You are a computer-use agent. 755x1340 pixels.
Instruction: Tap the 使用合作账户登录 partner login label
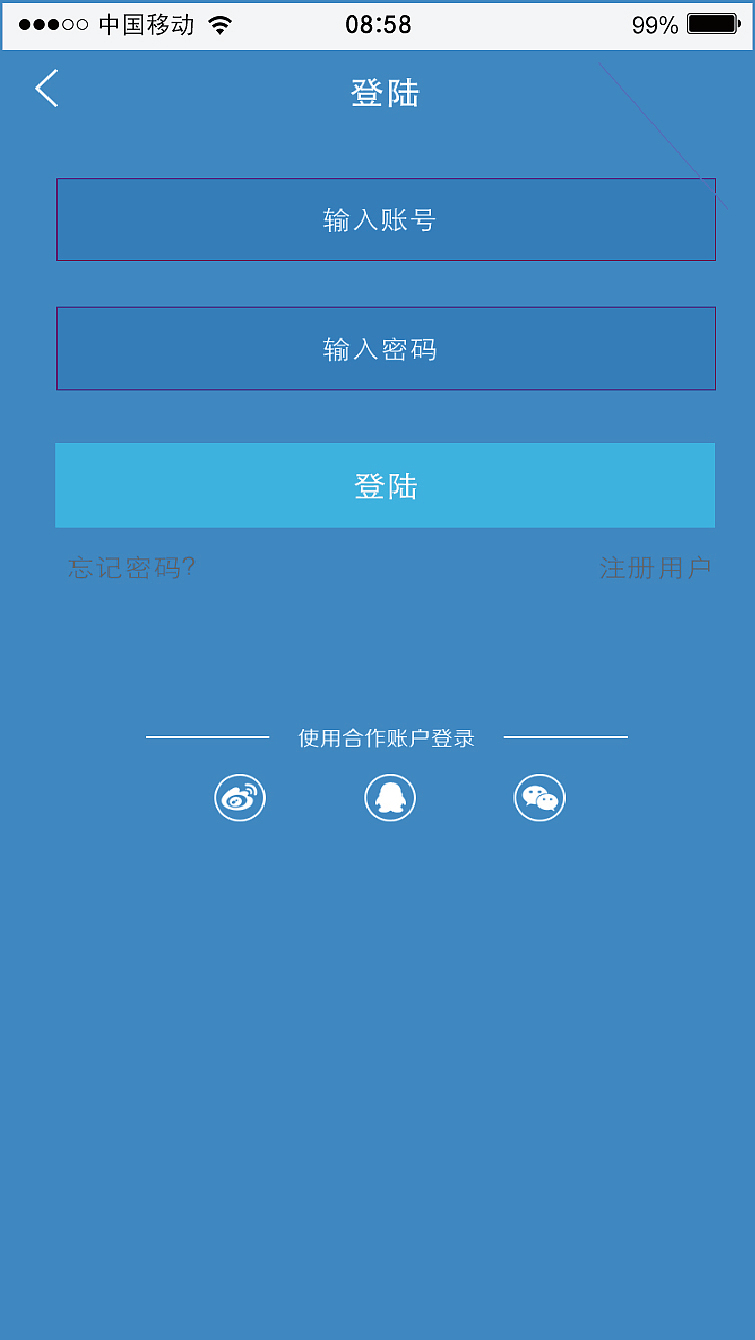386,736
